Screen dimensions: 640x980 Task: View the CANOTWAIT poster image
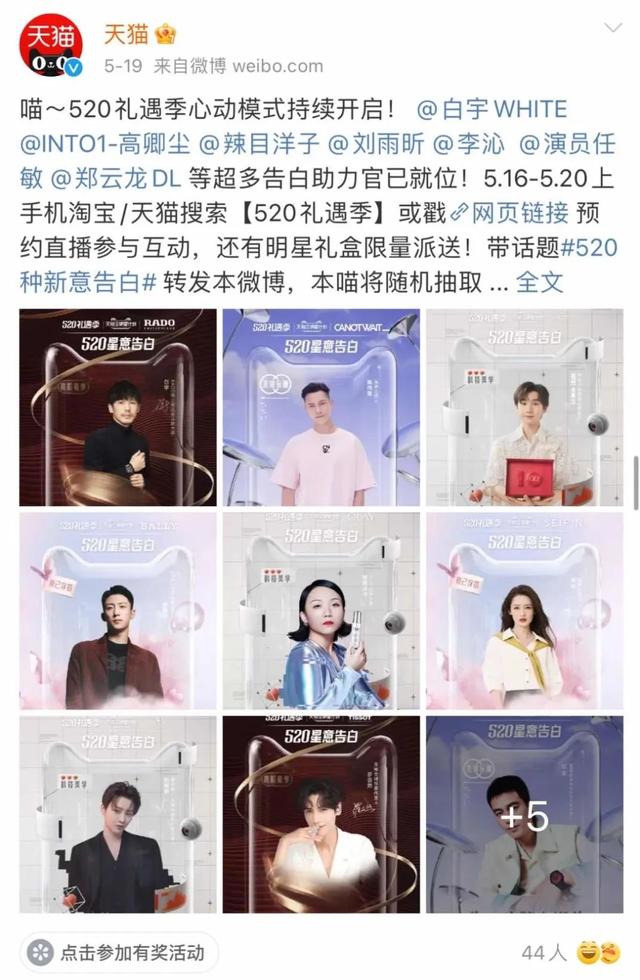pyautogui.click(x=320, y=406)
